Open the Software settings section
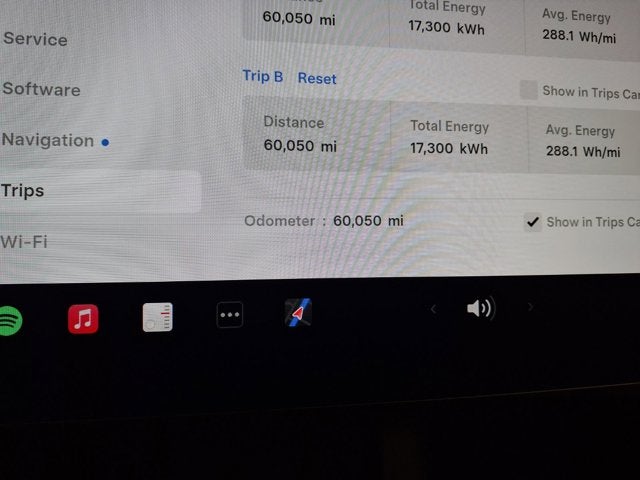 pos(41,89)
